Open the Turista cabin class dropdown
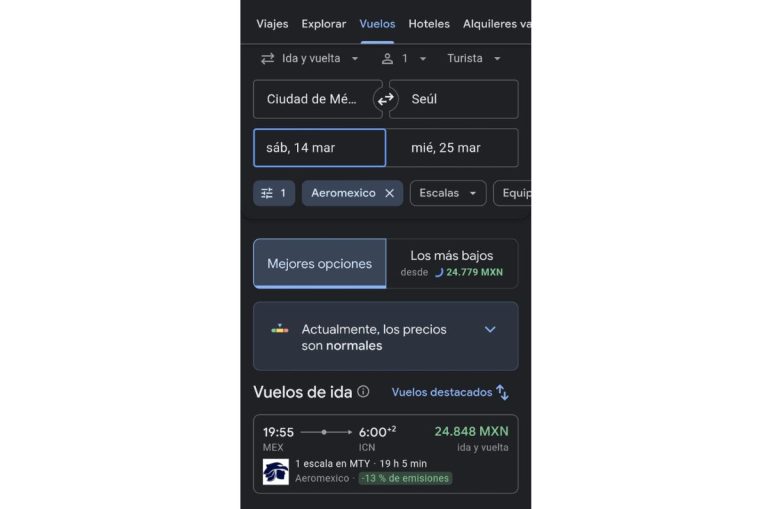 (x=474, y=59)
